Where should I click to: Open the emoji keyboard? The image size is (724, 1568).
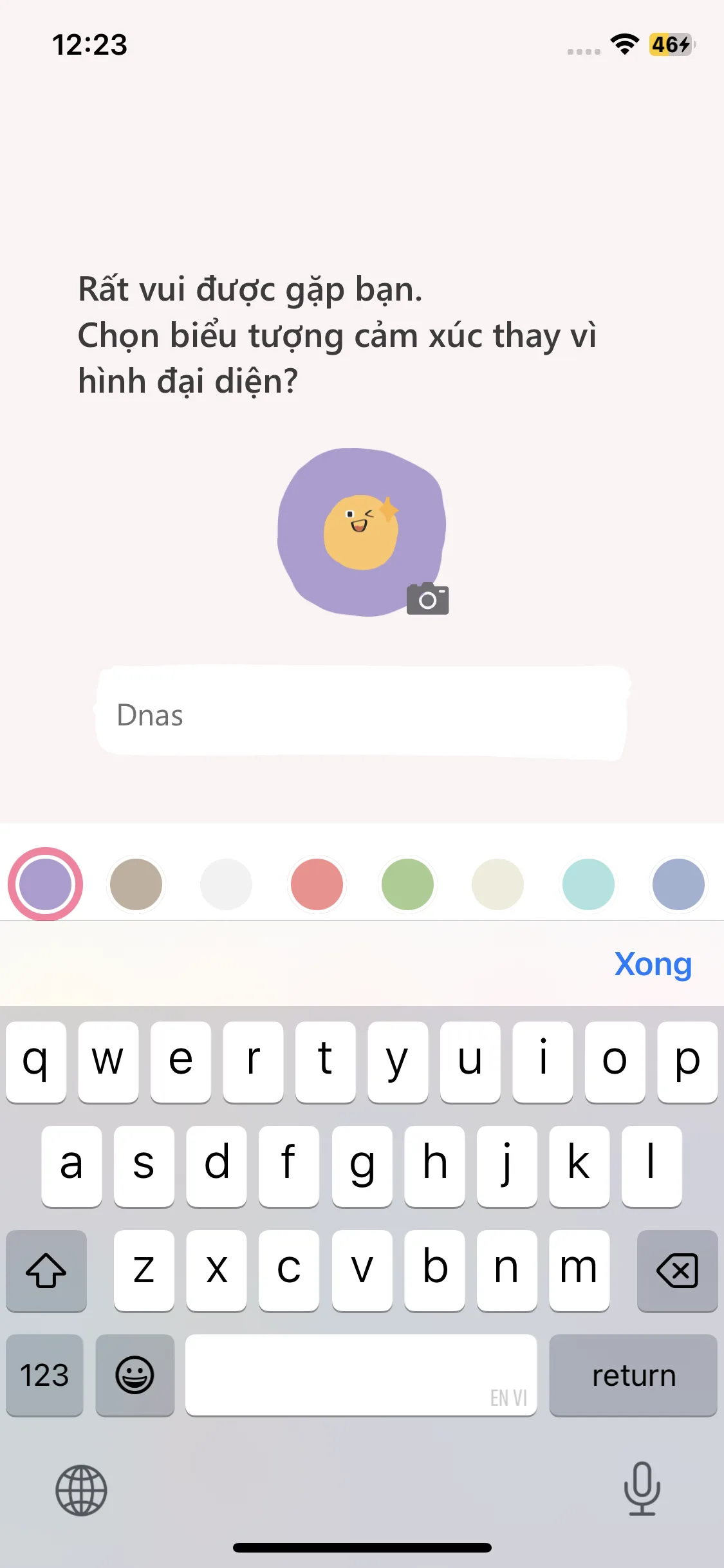click(x=135, y=1375)
